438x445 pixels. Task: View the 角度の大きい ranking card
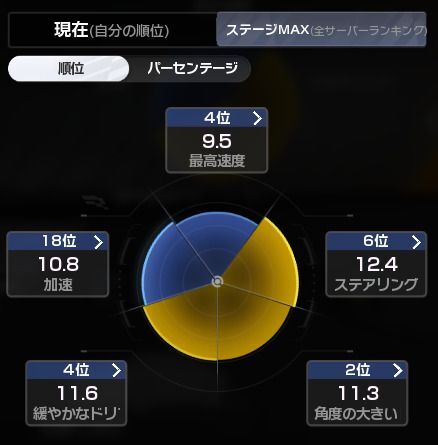[x=357, y=393]
